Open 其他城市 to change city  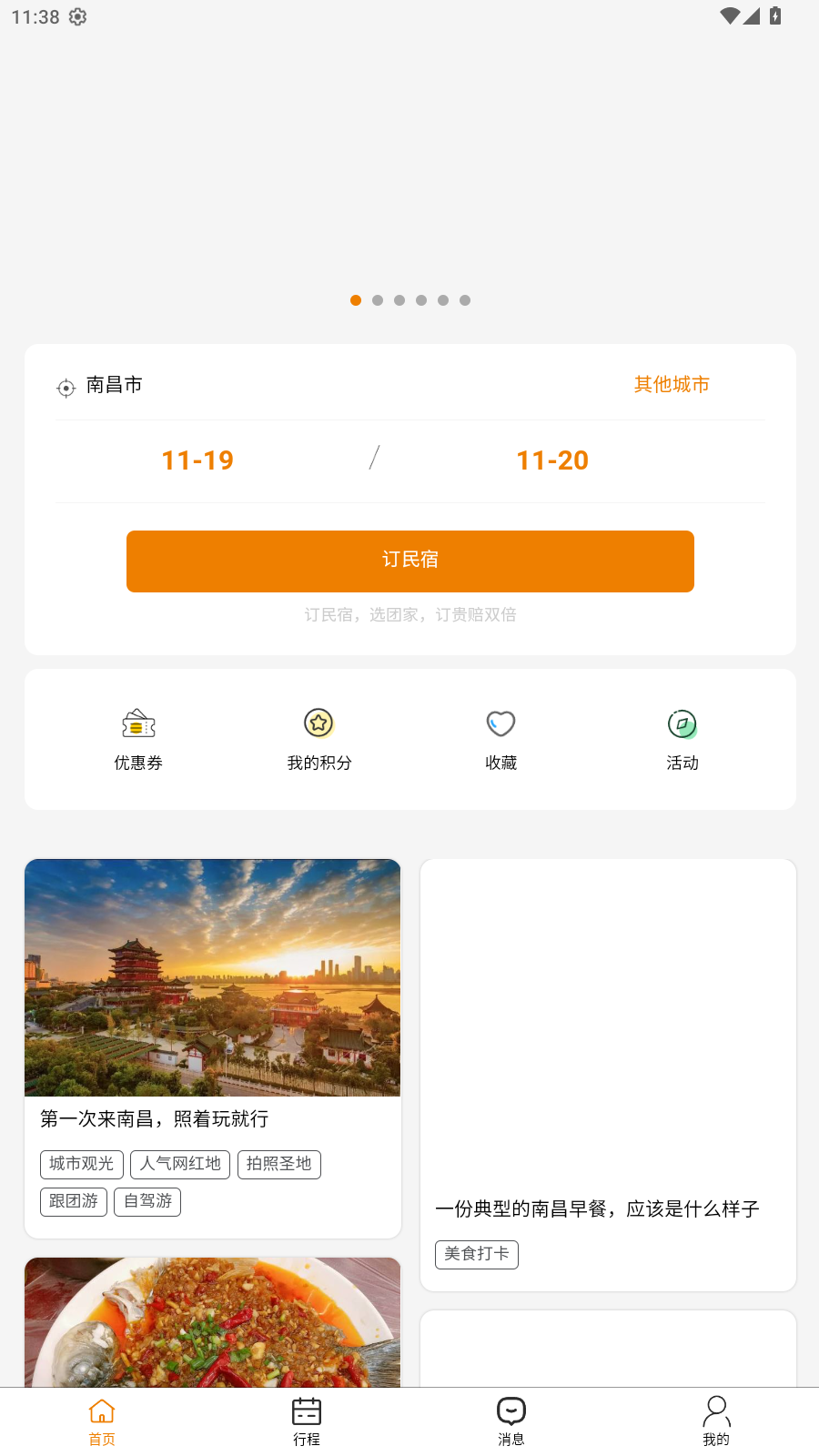(672, 384)
